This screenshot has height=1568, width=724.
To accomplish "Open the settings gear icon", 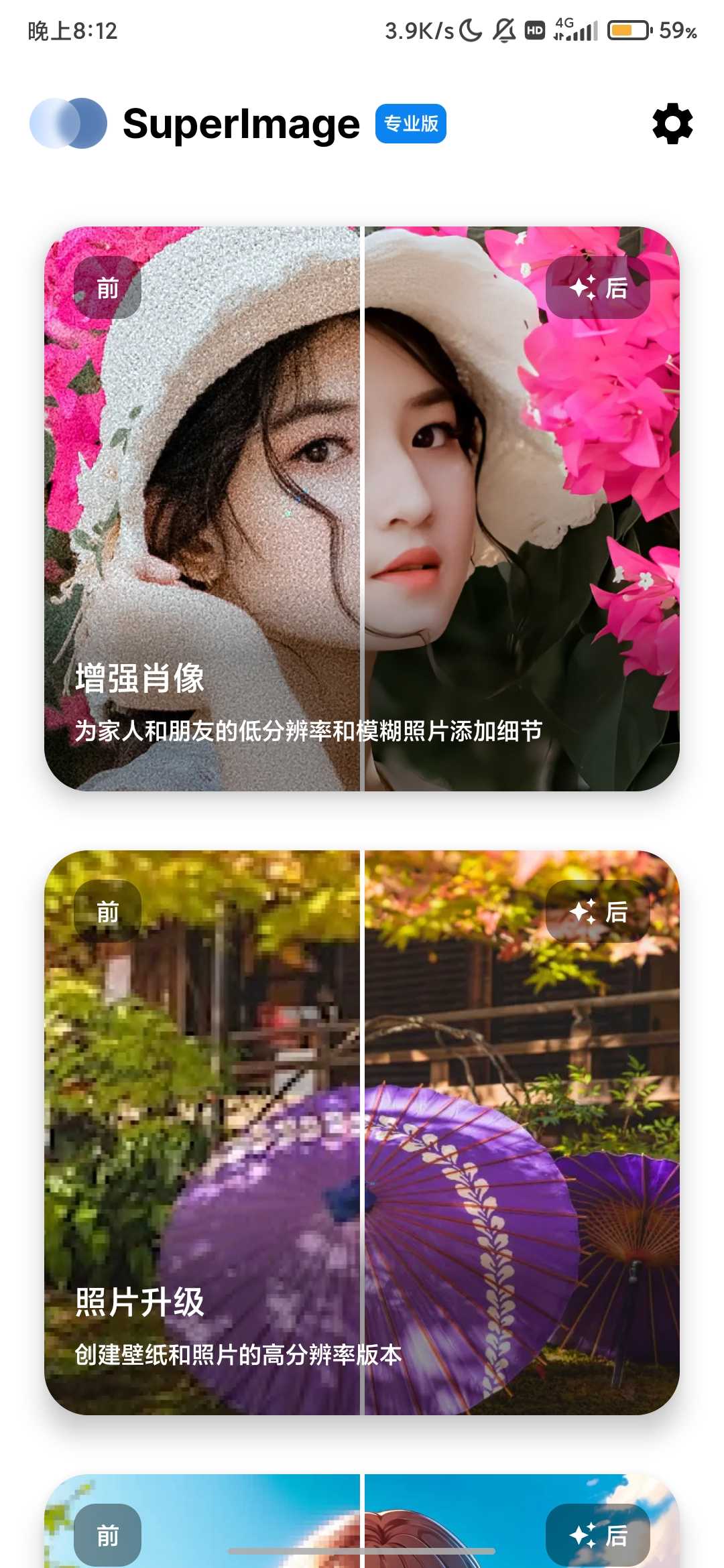I will point(672,124).
